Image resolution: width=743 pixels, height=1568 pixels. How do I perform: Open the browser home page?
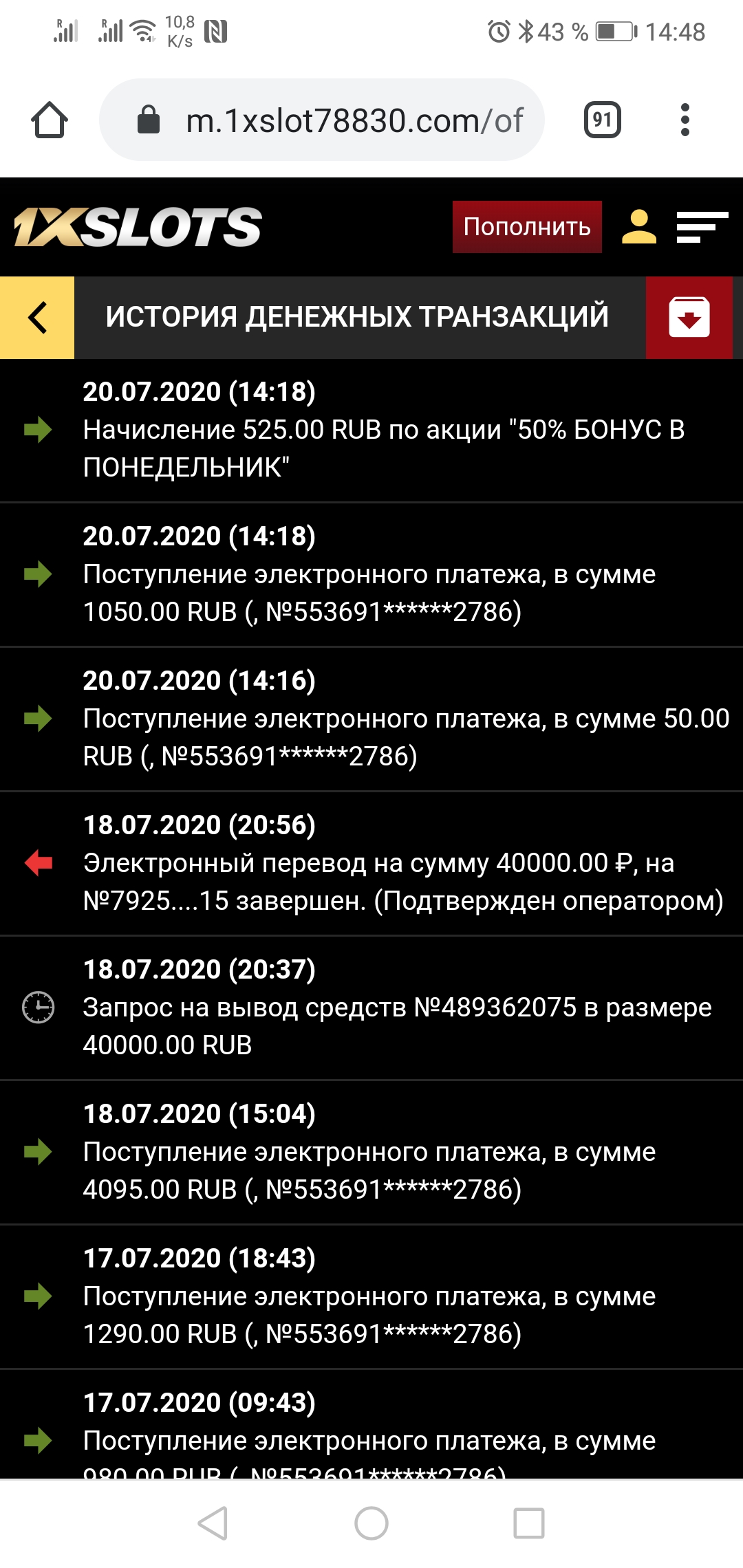(50, 120)
